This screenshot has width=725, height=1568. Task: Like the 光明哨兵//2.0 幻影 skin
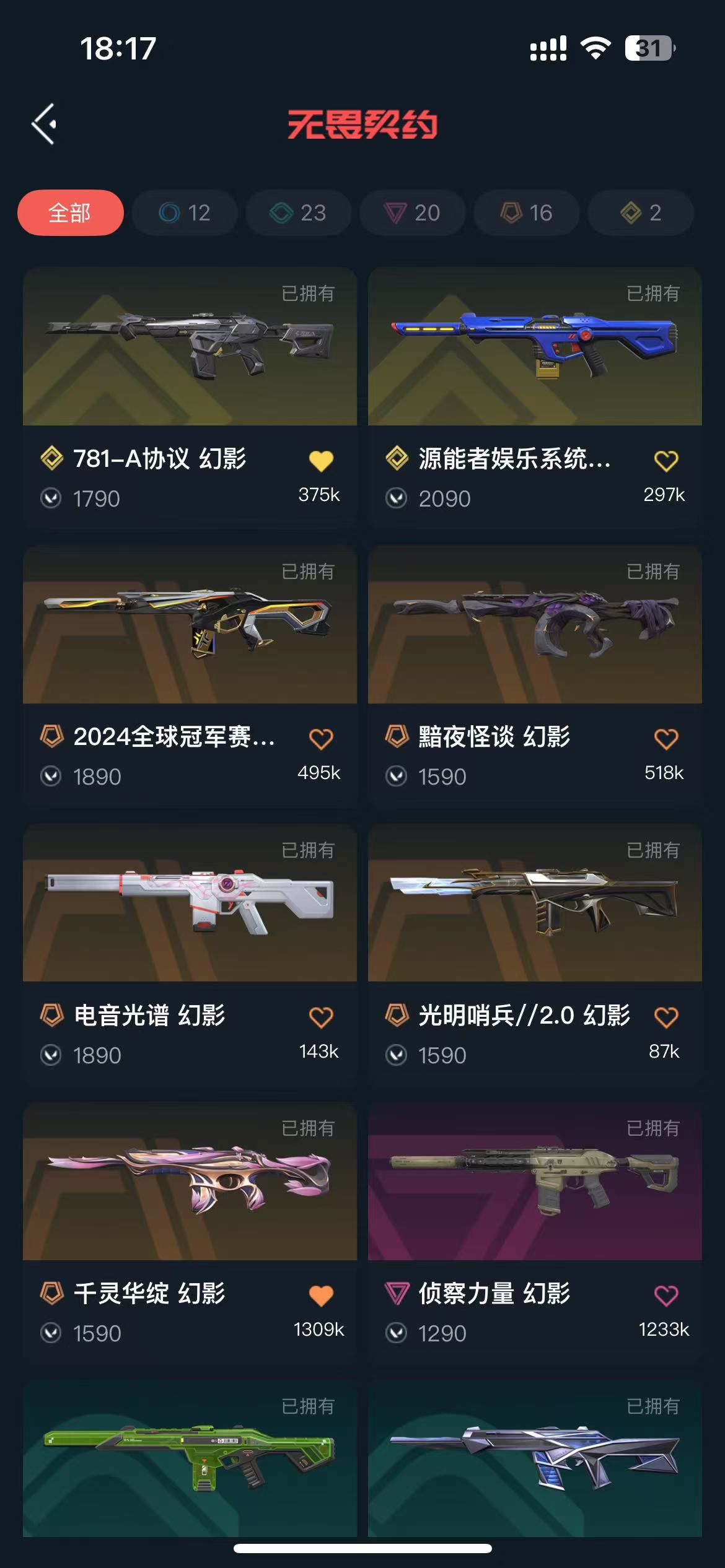(666, 1017)
